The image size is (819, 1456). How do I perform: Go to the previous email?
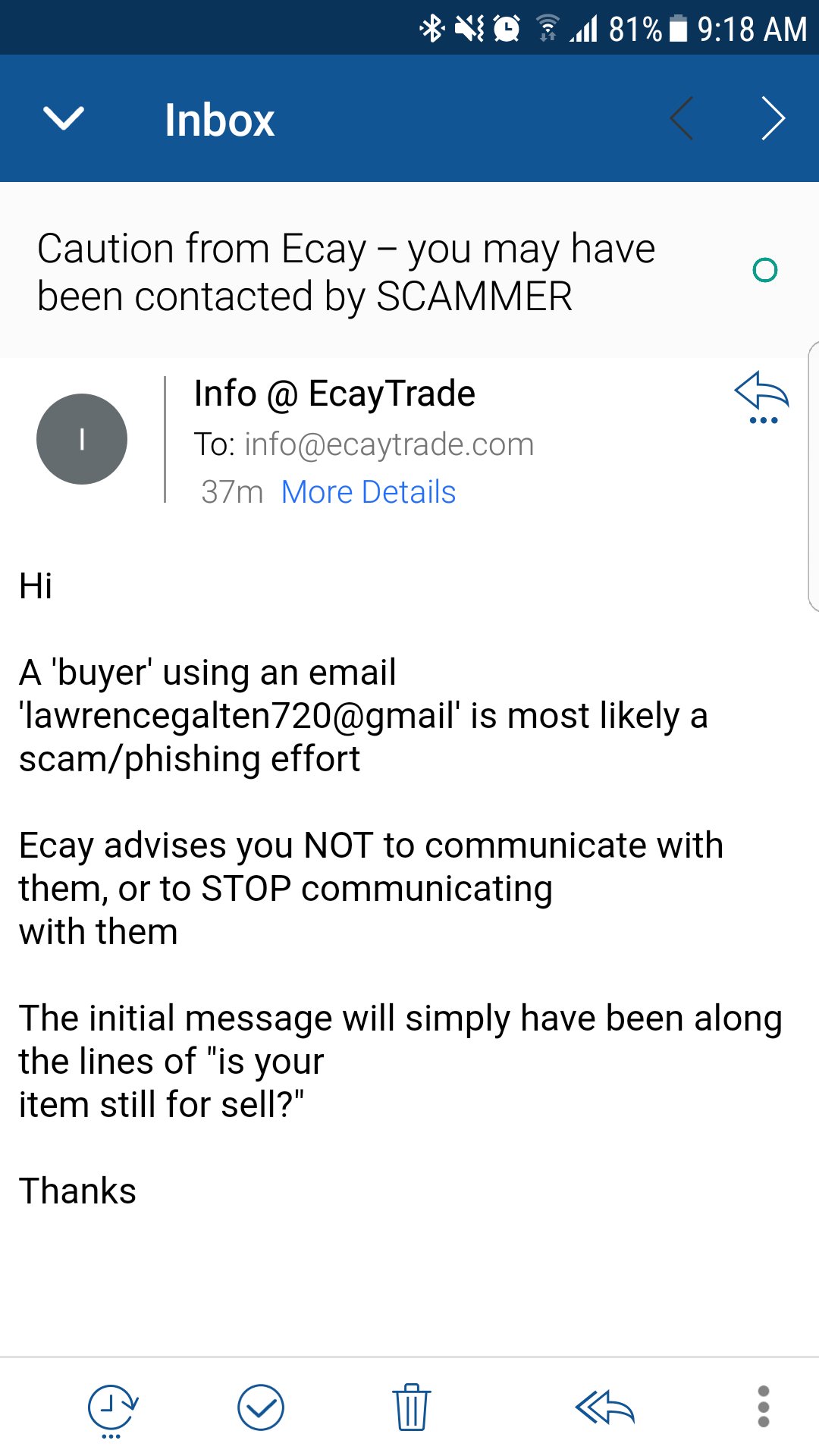coord(682,118)
